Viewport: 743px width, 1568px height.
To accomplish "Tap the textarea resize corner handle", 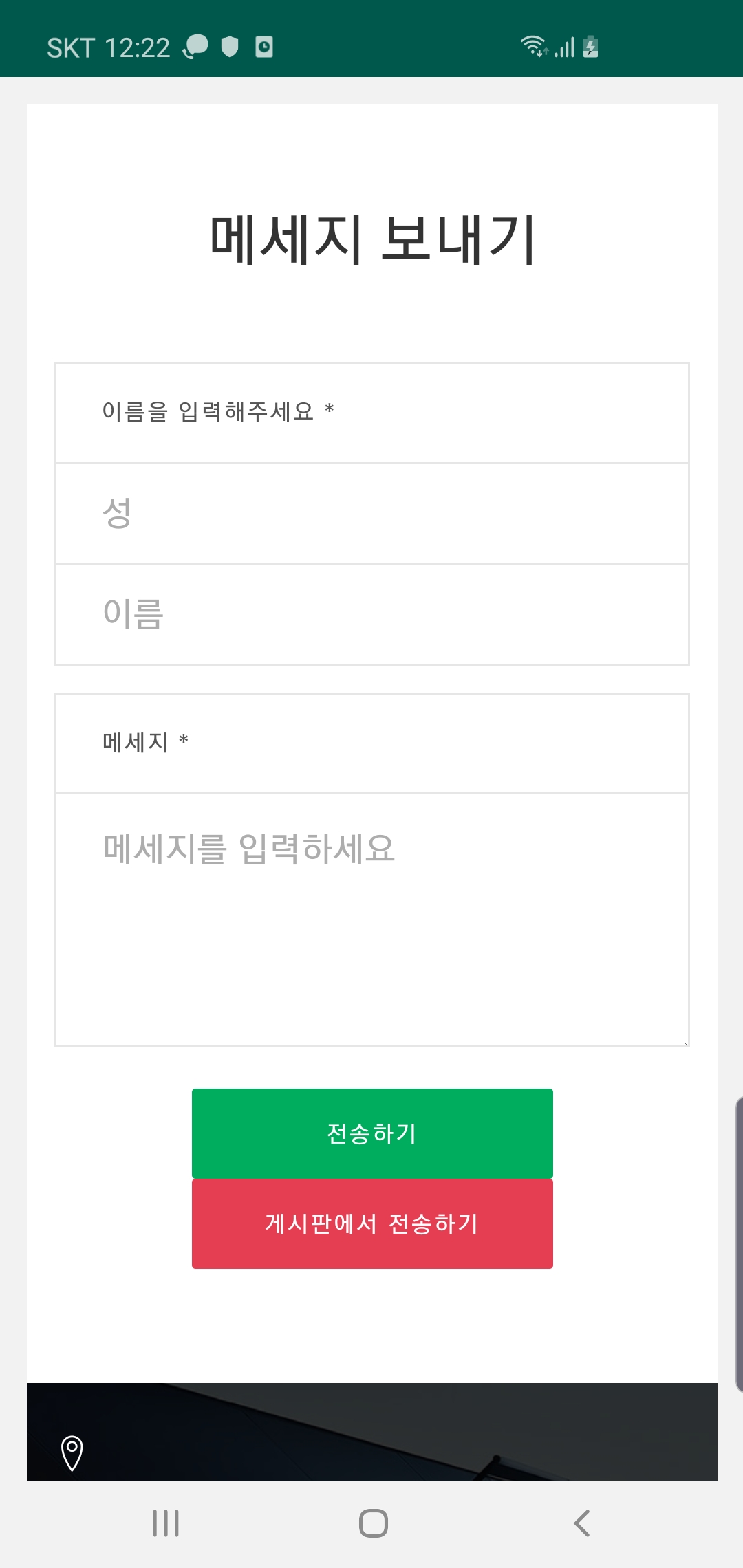I will (x=685, y=1044).
